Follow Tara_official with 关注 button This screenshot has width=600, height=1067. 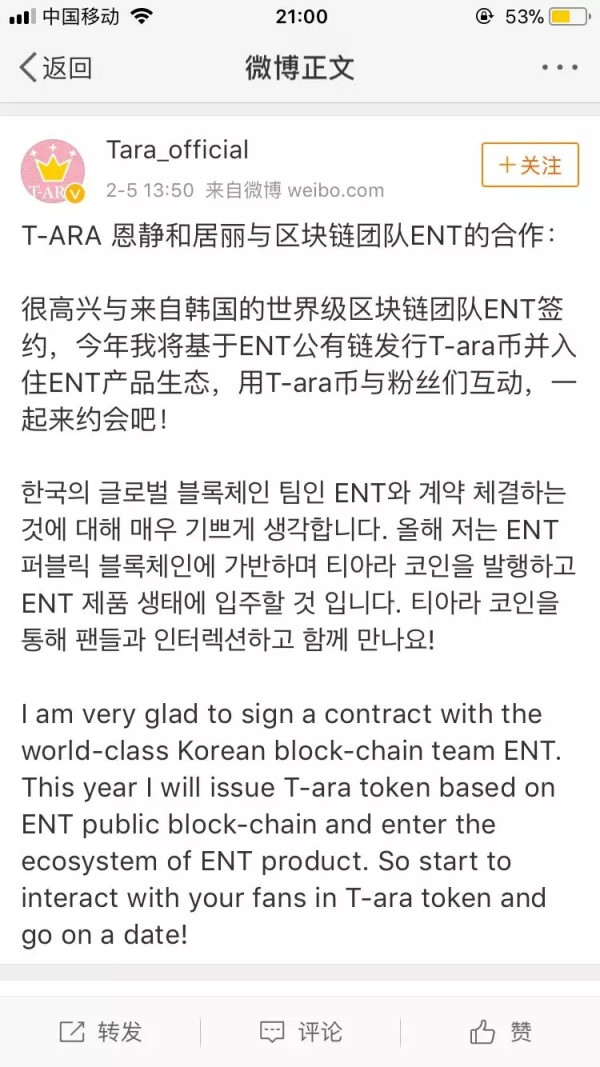530,165
